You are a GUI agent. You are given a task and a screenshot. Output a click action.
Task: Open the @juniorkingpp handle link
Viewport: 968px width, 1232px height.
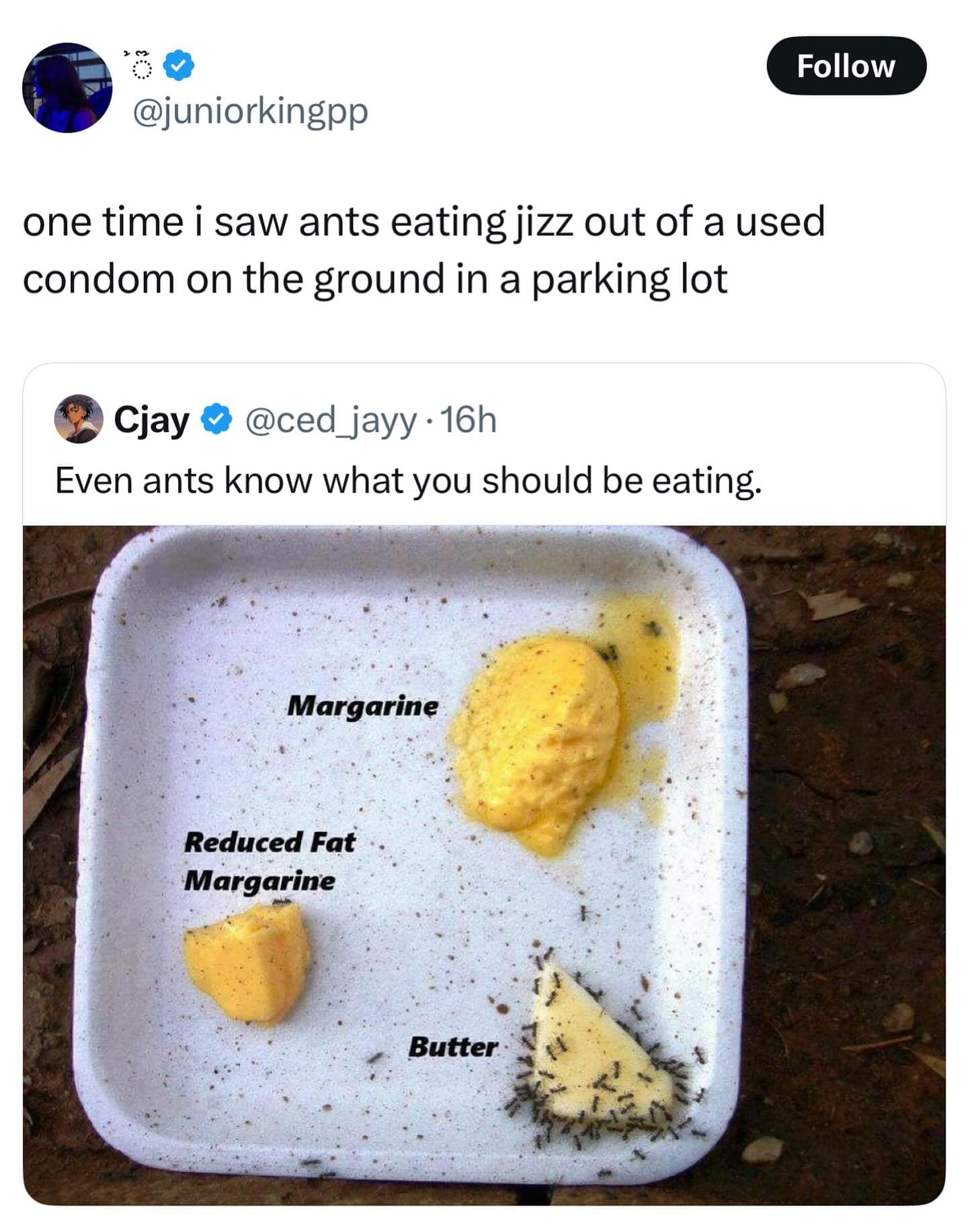pyautogui.click(x=251, y=112)
